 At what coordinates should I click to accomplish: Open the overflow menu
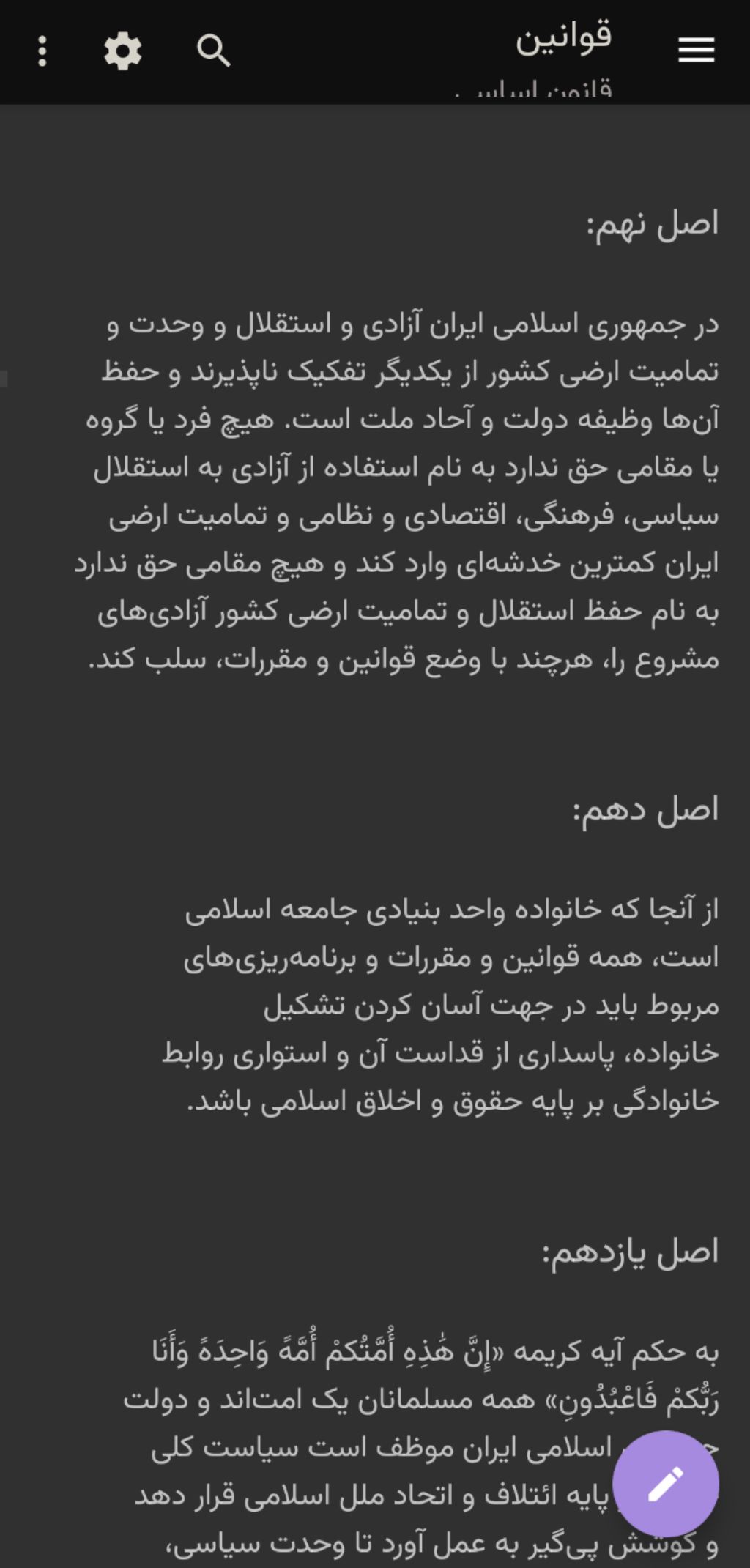[42, 51]
